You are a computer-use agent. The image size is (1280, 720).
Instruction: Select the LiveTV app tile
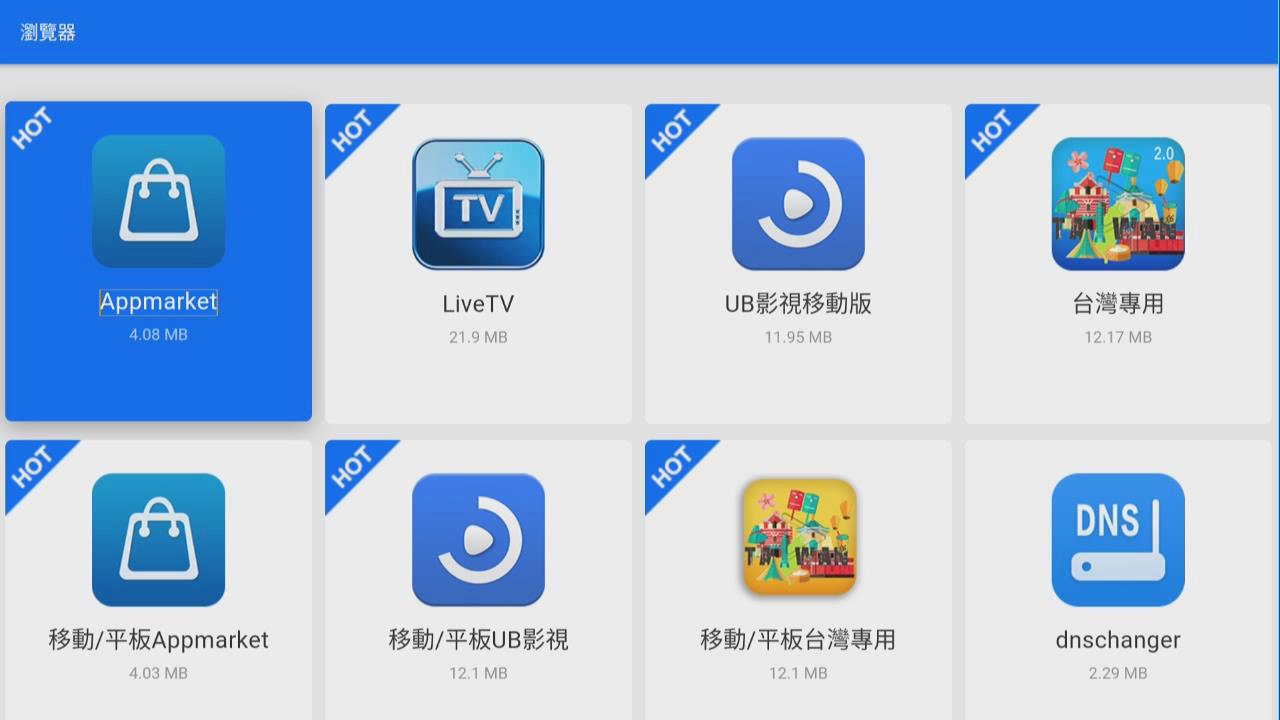point(478,262)
